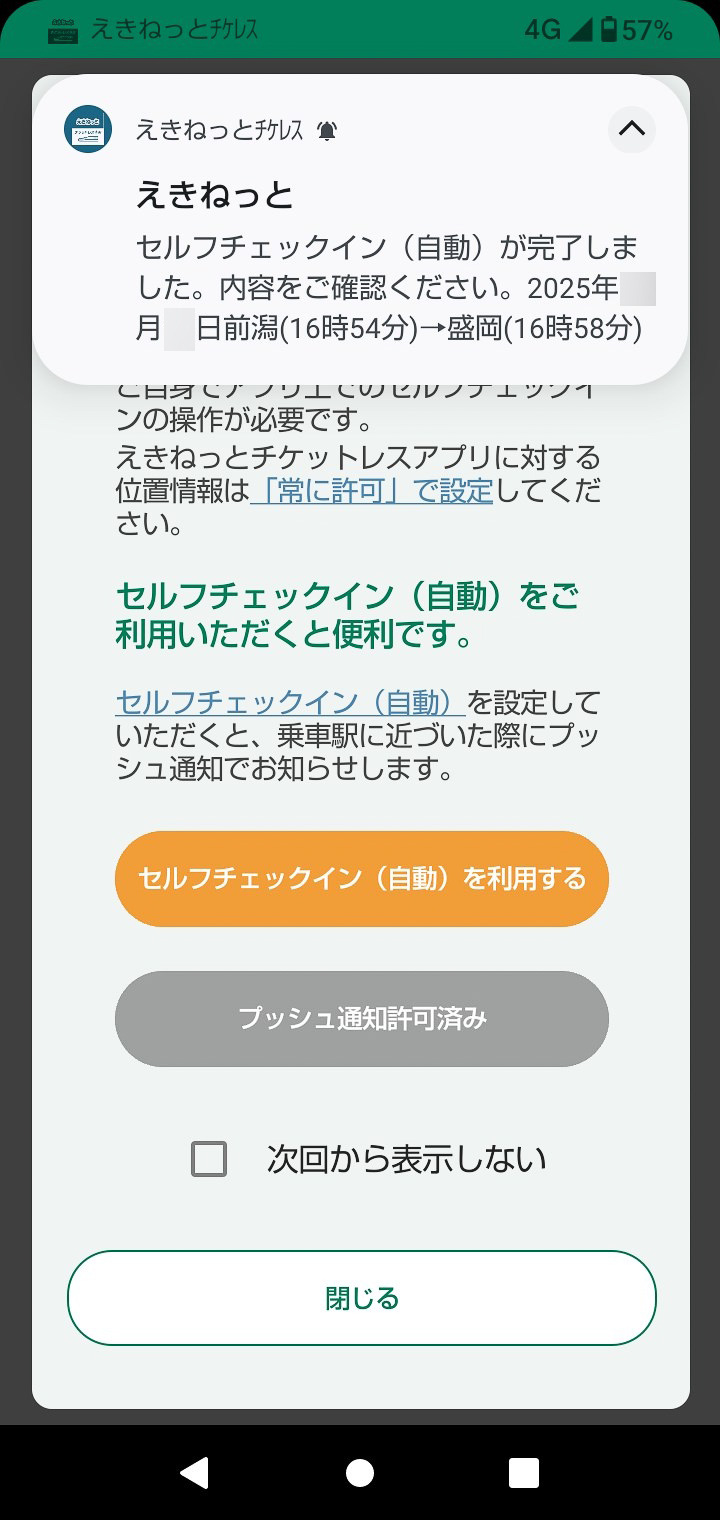The image size is (720, 1520).
Task: Tap the 4G network indicator
Action: [545, 29]
